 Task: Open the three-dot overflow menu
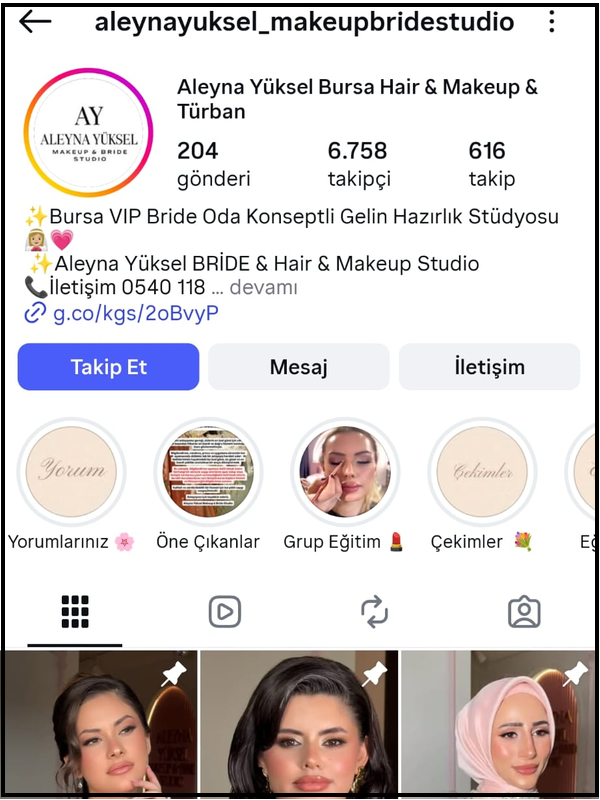coord(553,22)
